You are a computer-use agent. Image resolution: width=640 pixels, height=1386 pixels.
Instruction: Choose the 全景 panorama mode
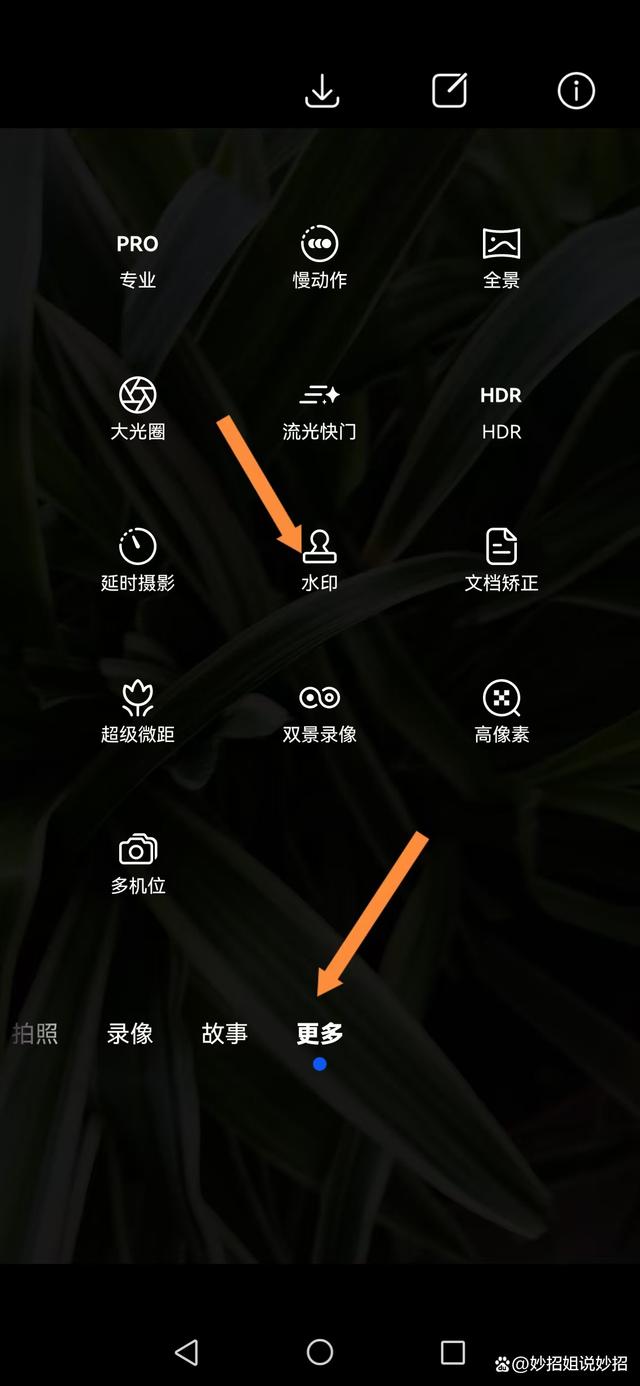[x=501, y=259]
